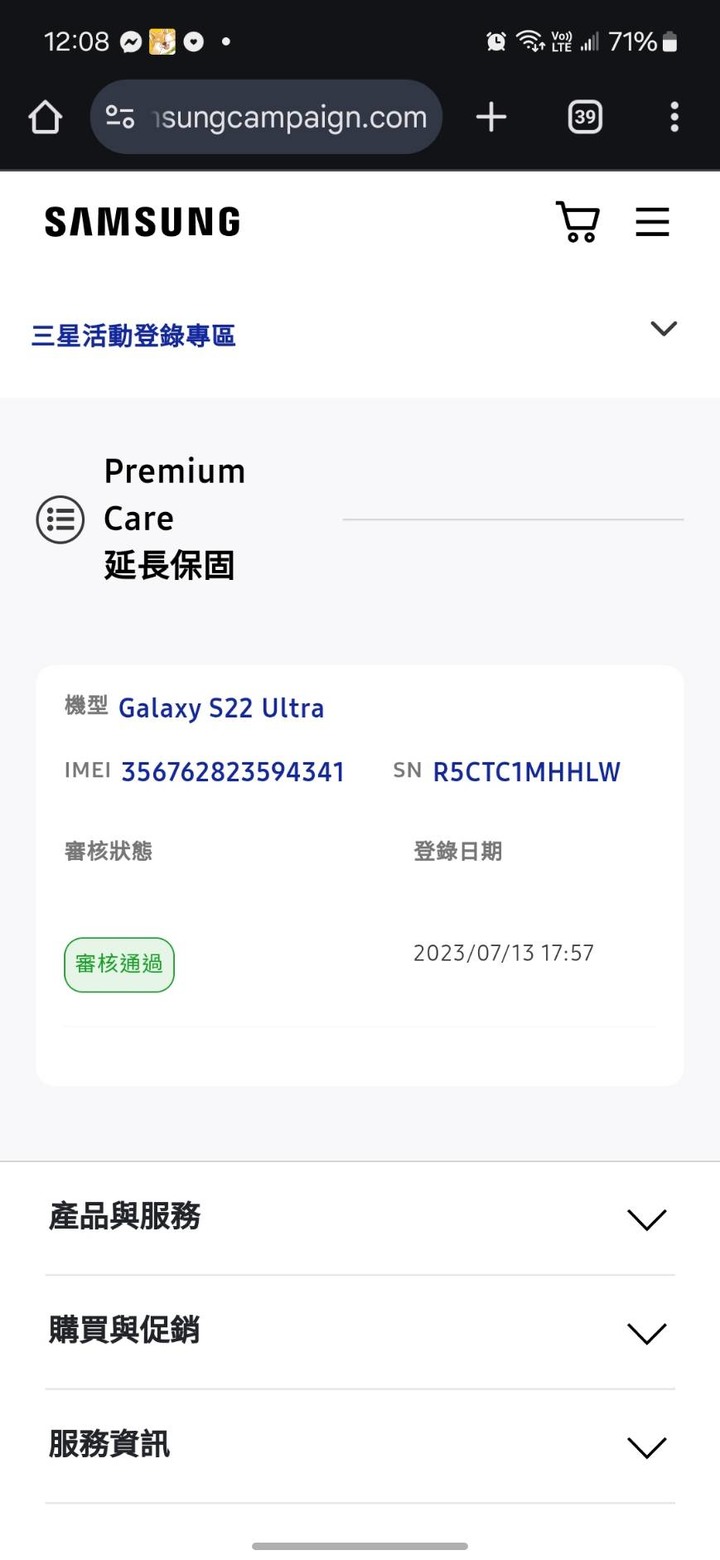Image resolution: width=720 pixels, height=1560 pixels.
Task: Open a new browser tab
Action: (491, 118)
